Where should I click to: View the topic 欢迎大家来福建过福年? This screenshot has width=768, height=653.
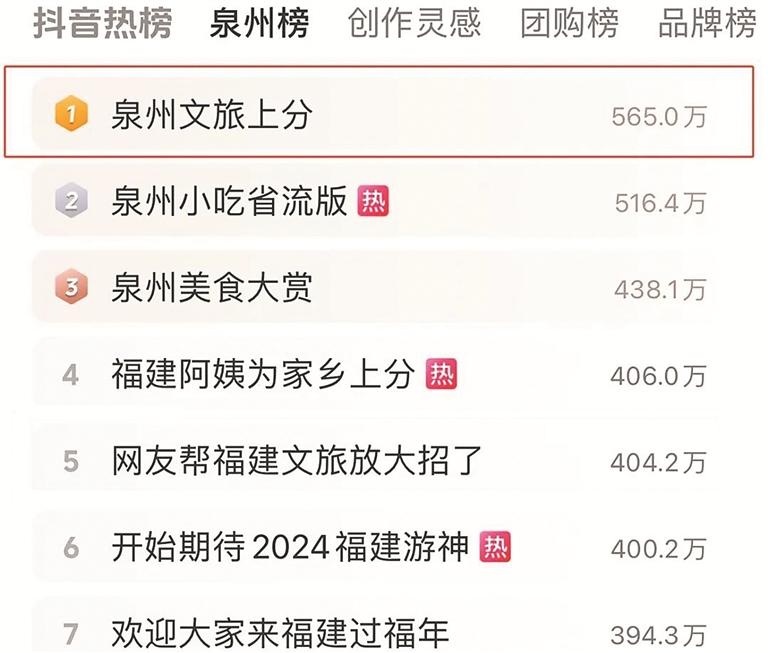tap(280, 632)
